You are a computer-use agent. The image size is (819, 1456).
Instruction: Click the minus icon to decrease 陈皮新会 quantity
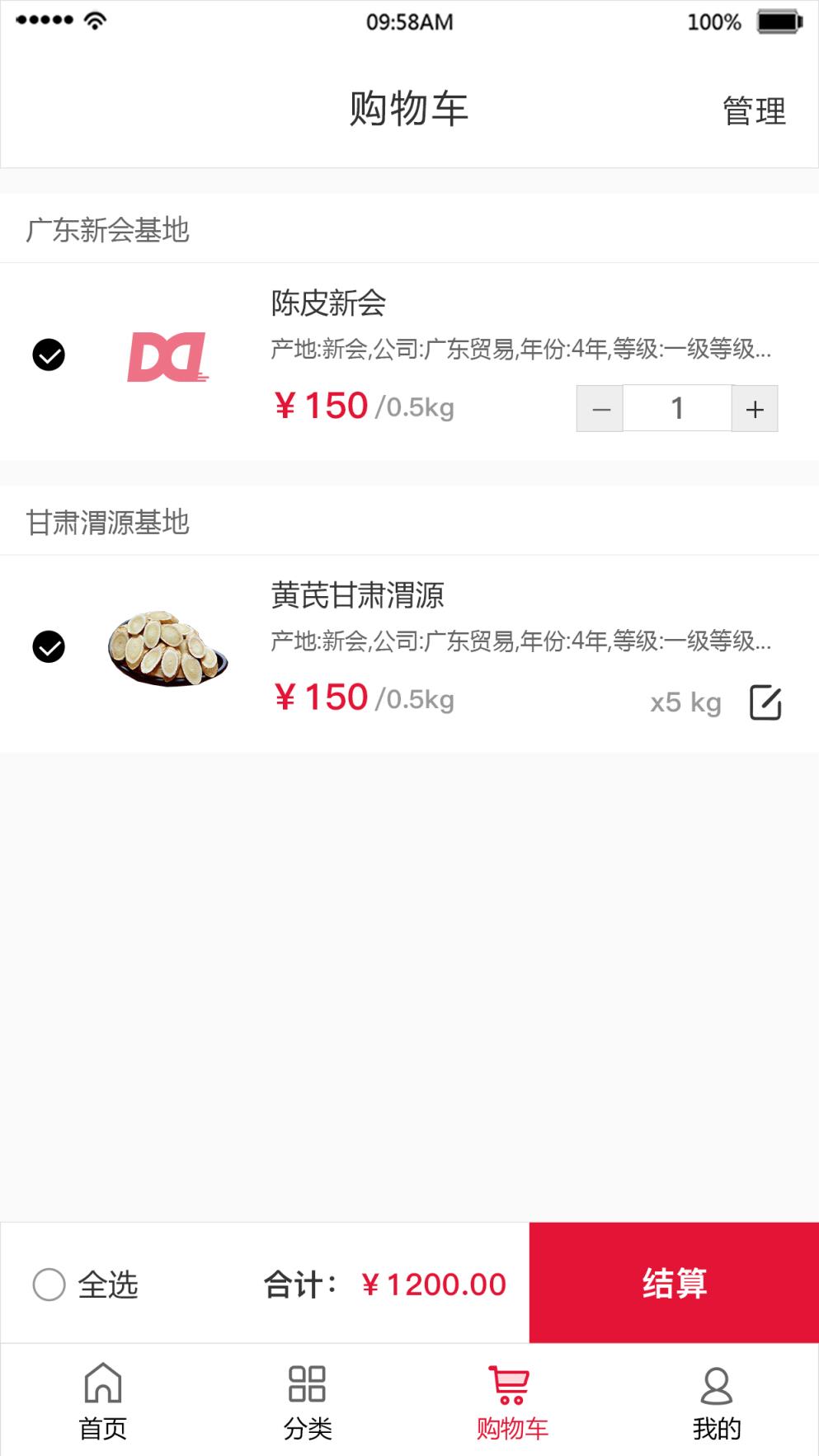pos(600,407)
